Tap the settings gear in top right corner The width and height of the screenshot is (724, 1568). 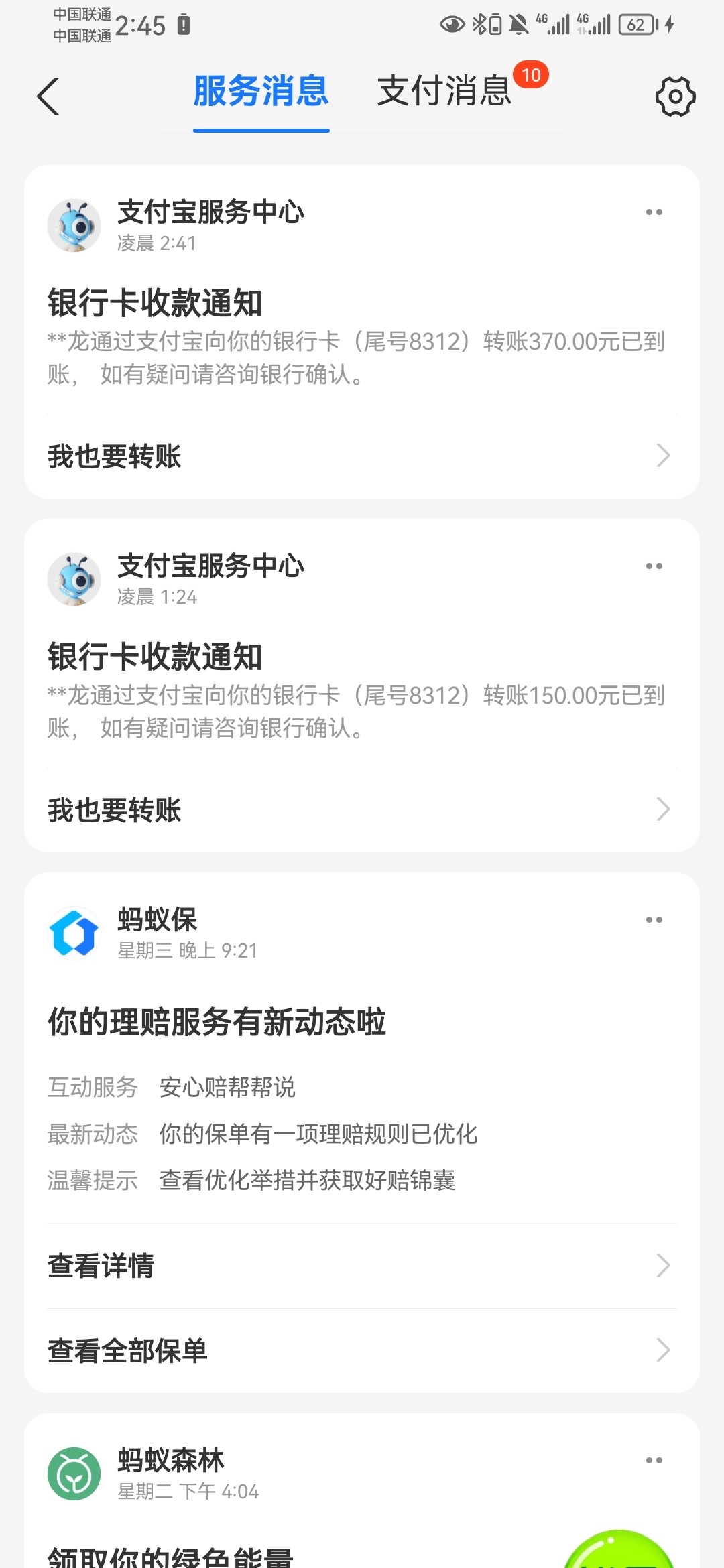[676, 95]
